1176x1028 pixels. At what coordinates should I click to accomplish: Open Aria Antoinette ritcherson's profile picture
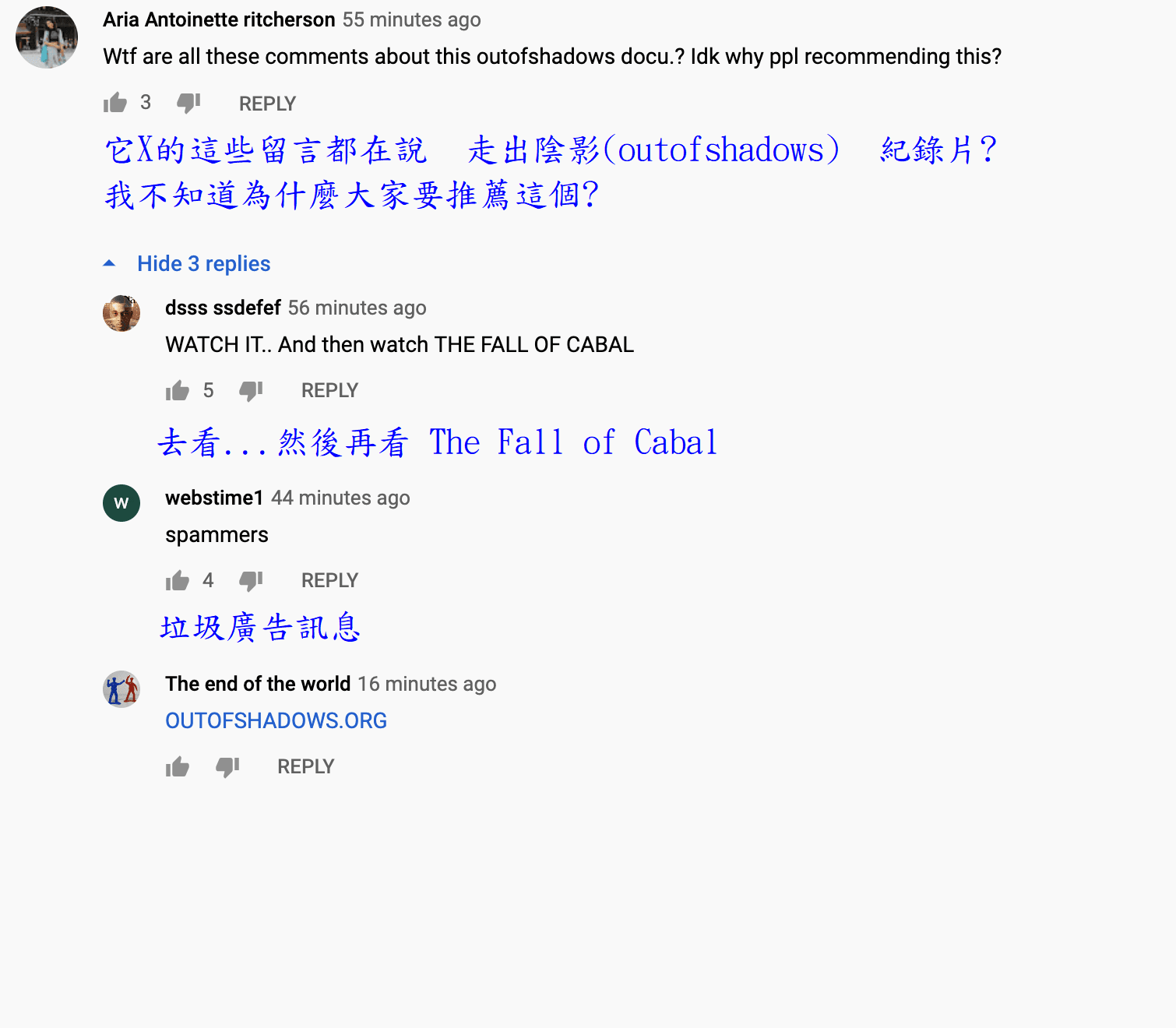[x=47, y=37]
